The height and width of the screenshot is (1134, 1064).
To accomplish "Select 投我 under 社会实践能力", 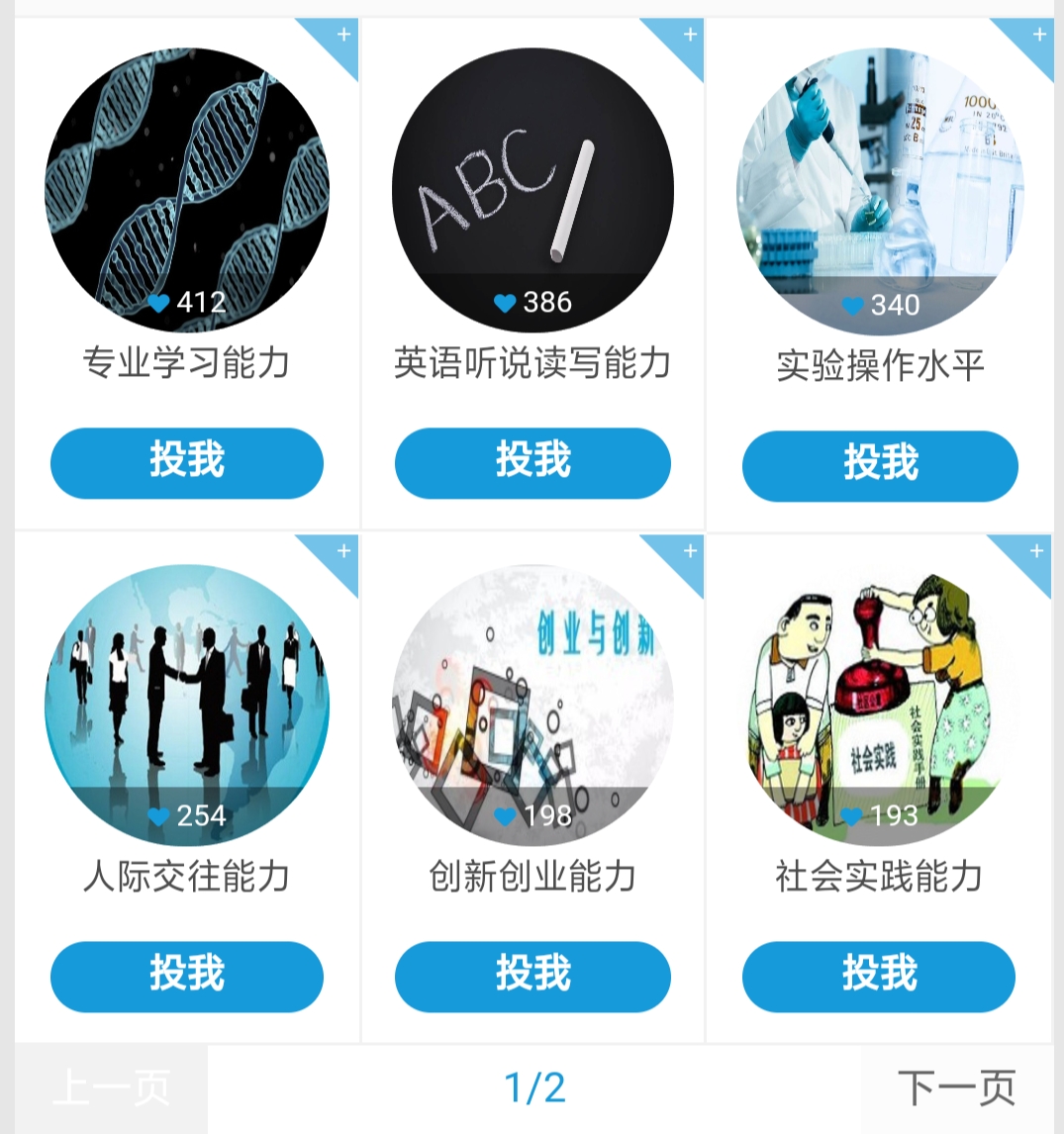I will [879, 976].
